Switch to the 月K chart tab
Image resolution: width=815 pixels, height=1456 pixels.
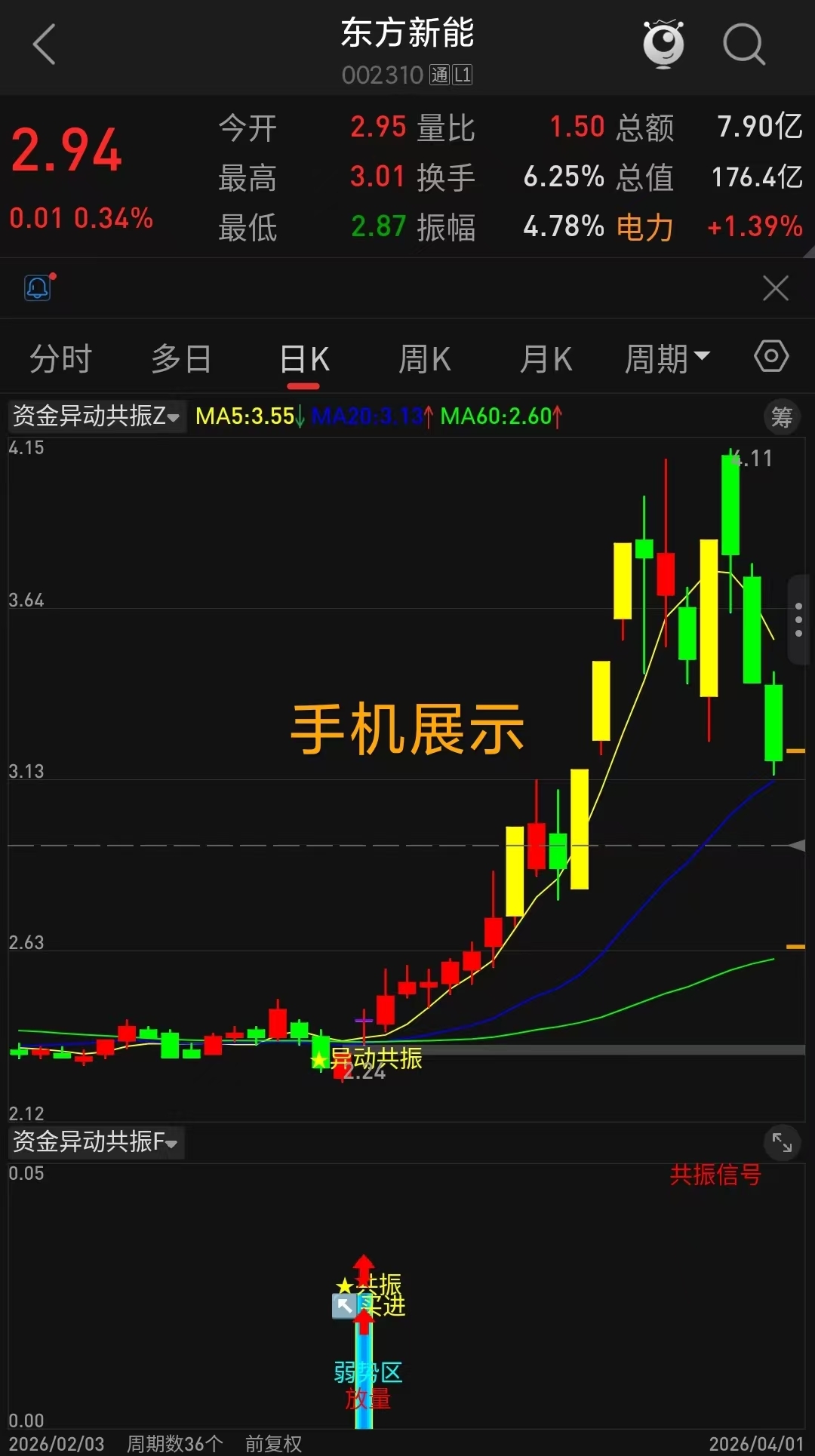coord(546,359)
